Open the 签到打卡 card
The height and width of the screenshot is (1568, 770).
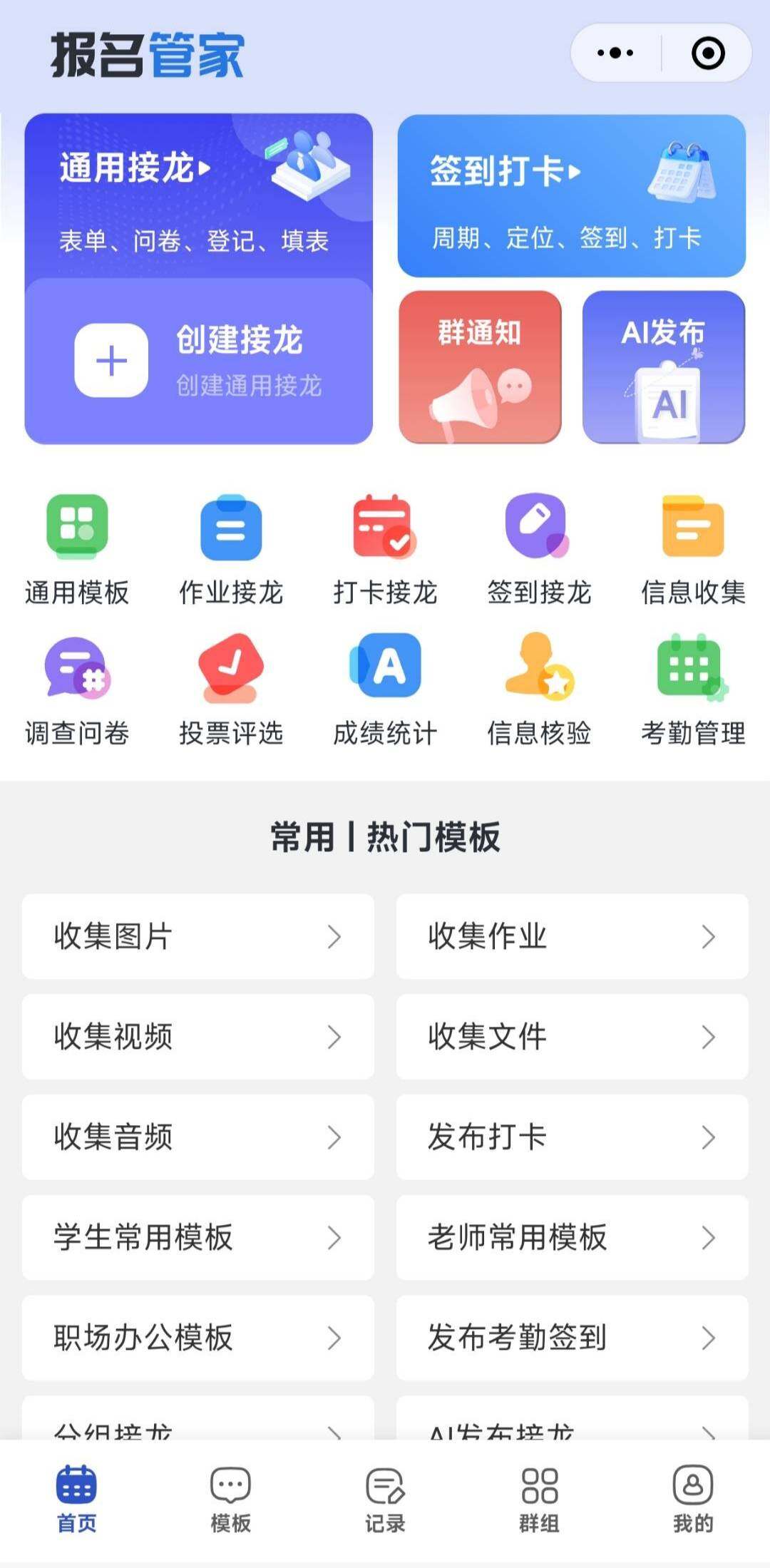pyautogui.click(x=571, y=195)
